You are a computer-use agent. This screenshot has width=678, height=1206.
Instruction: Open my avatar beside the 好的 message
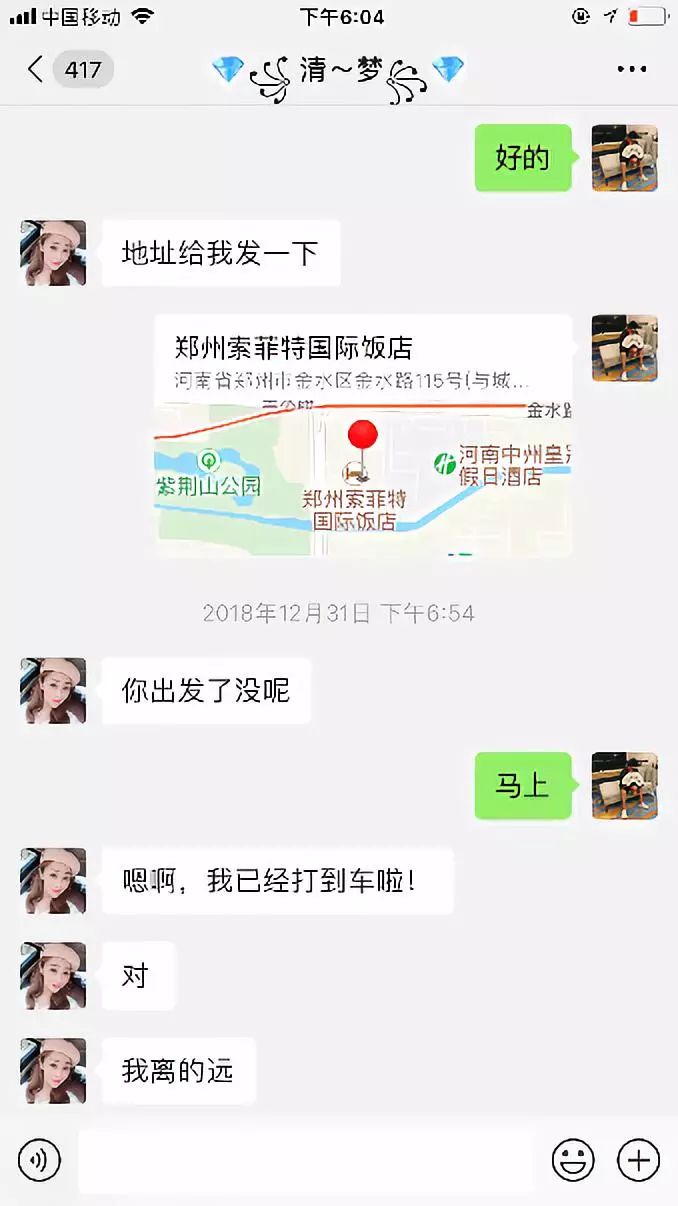point(624,158)
